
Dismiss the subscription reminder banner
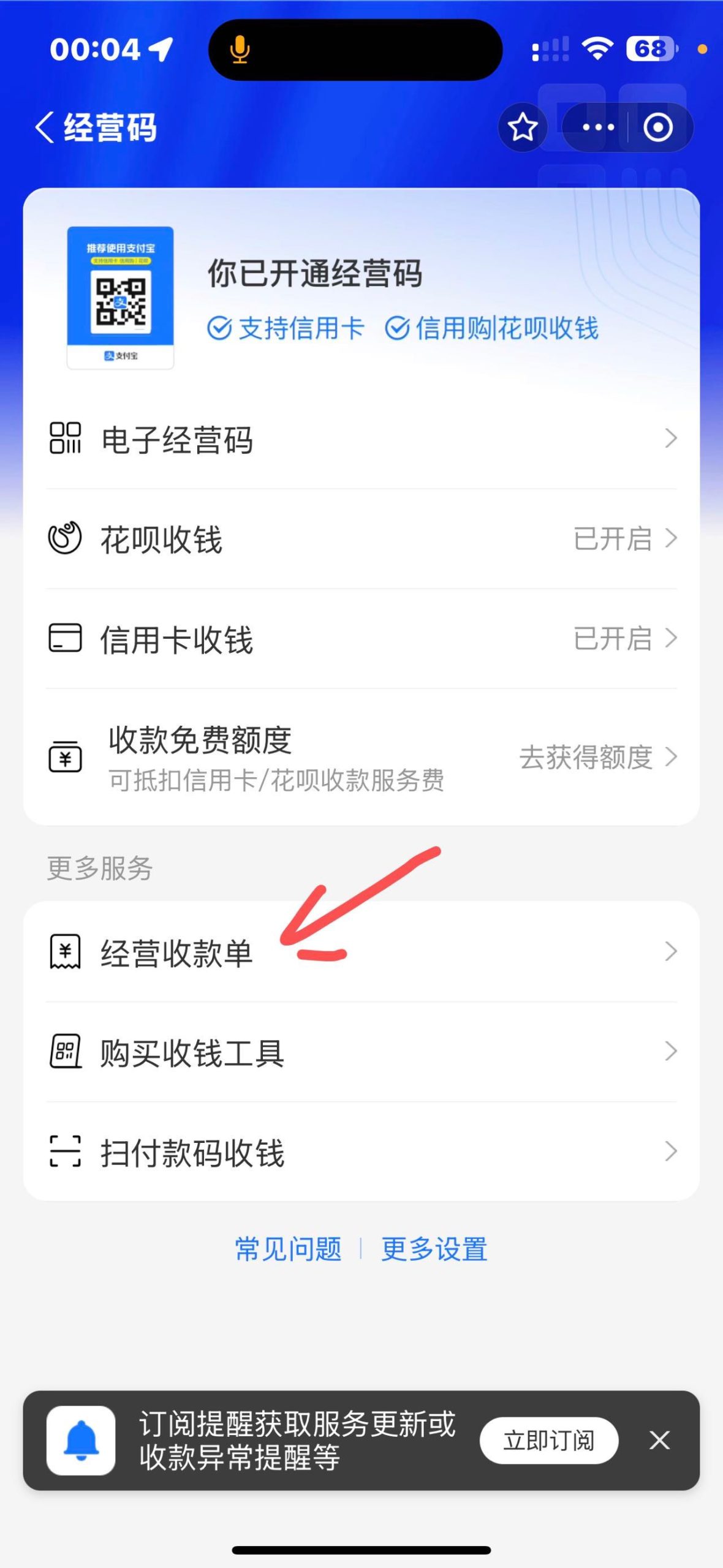click(x=659, y=1441)
